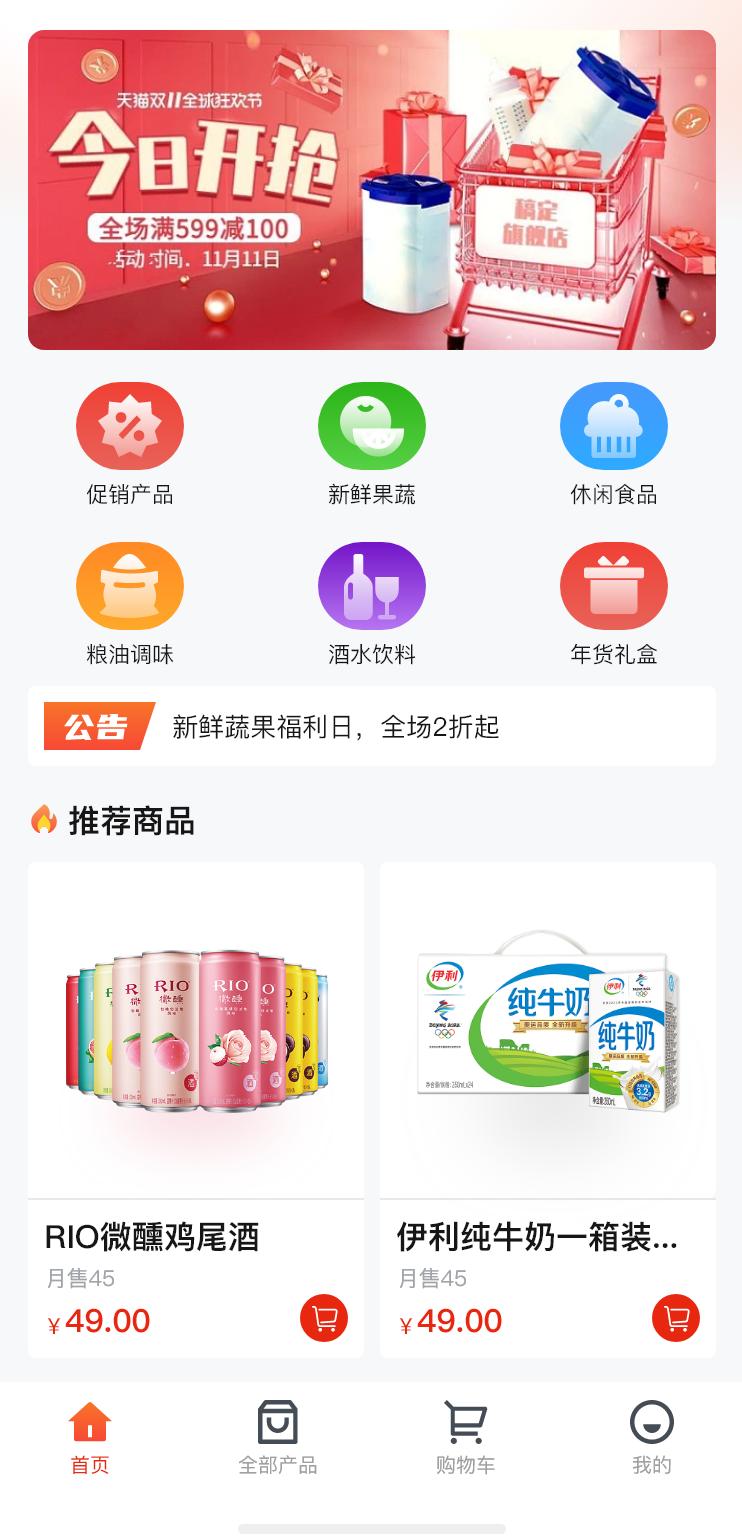Add 伊利纯牛奶 to cart via cart icon
This screenshot has height=1536, width=742.
676,1320
